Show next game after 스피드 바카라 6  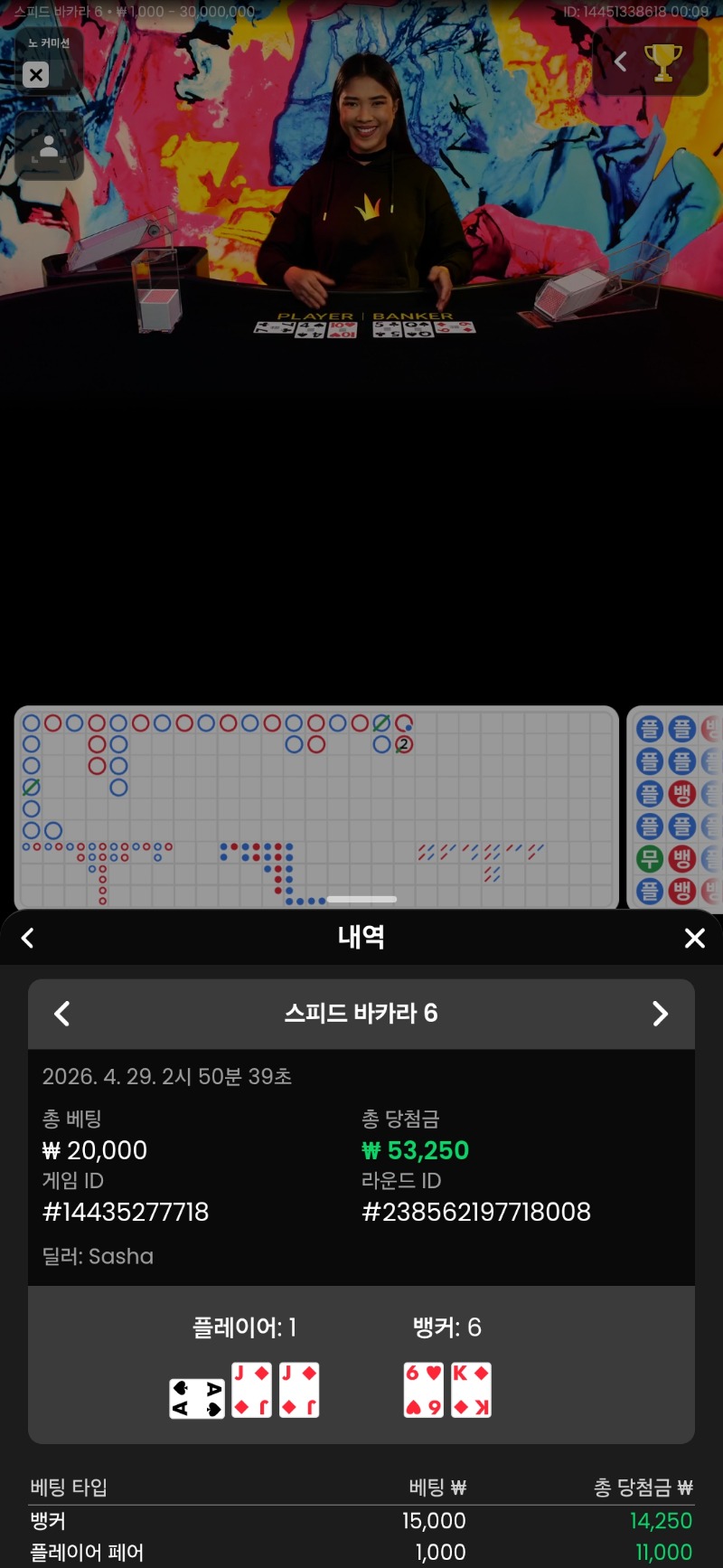coord(660,1014)
